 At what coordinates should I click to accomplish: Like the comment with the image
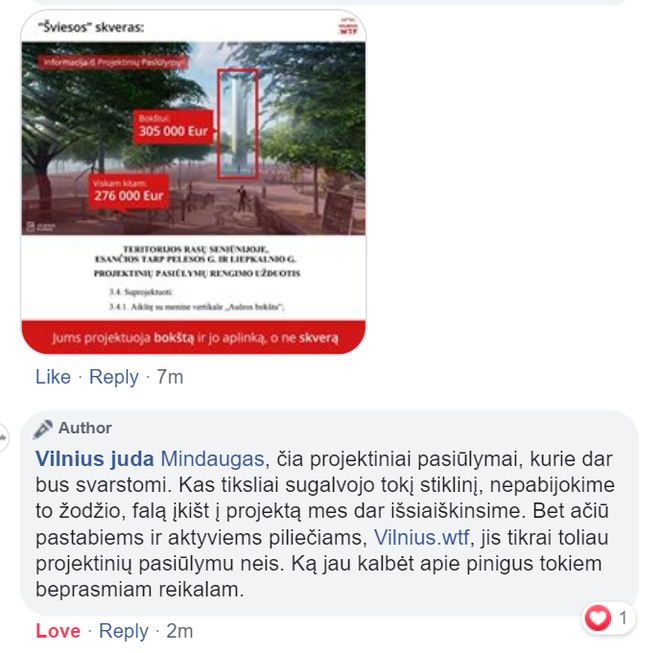pos(53,377)
